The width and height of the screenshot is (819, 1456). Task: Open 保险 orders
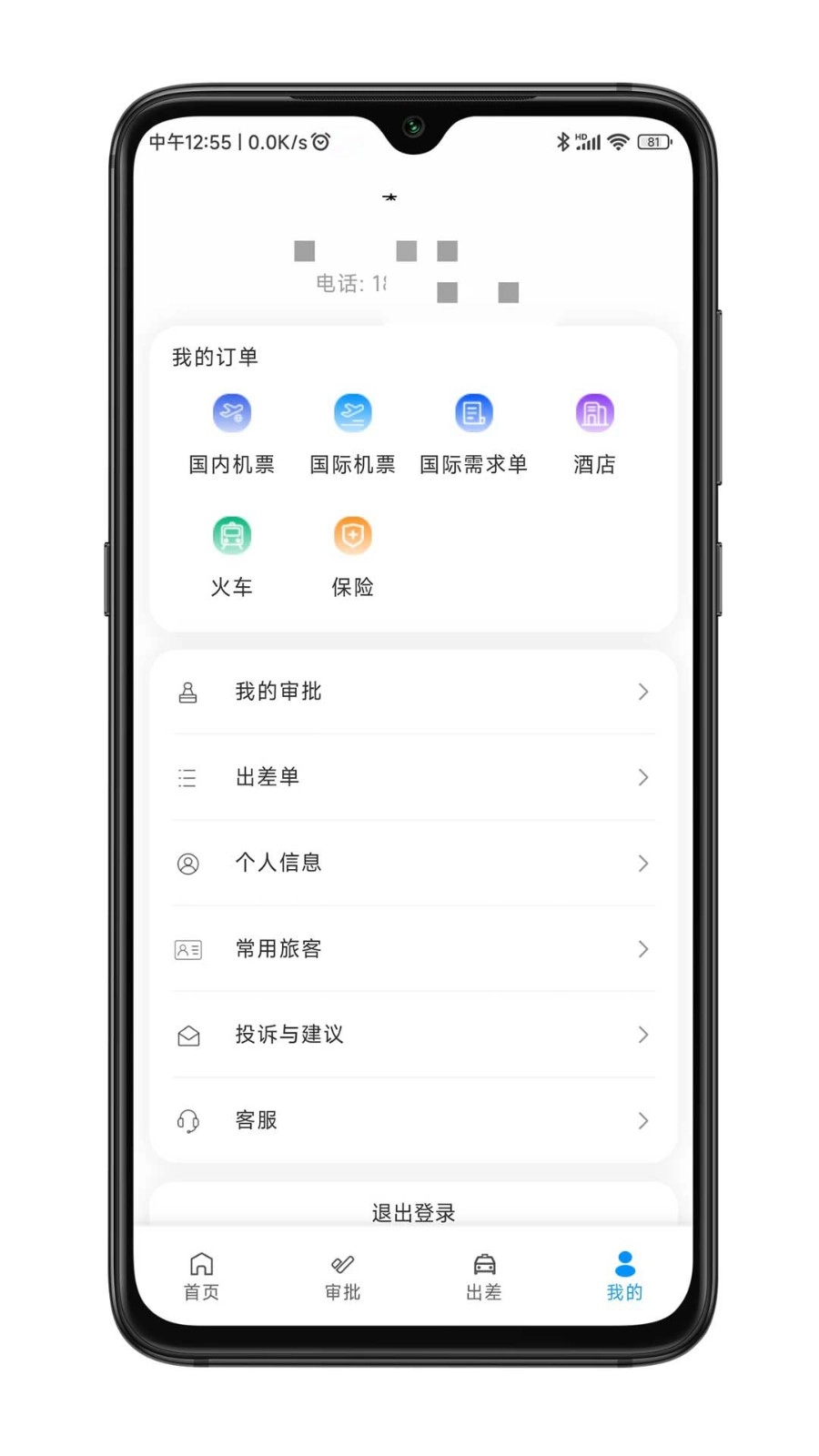tap(352, 557)
